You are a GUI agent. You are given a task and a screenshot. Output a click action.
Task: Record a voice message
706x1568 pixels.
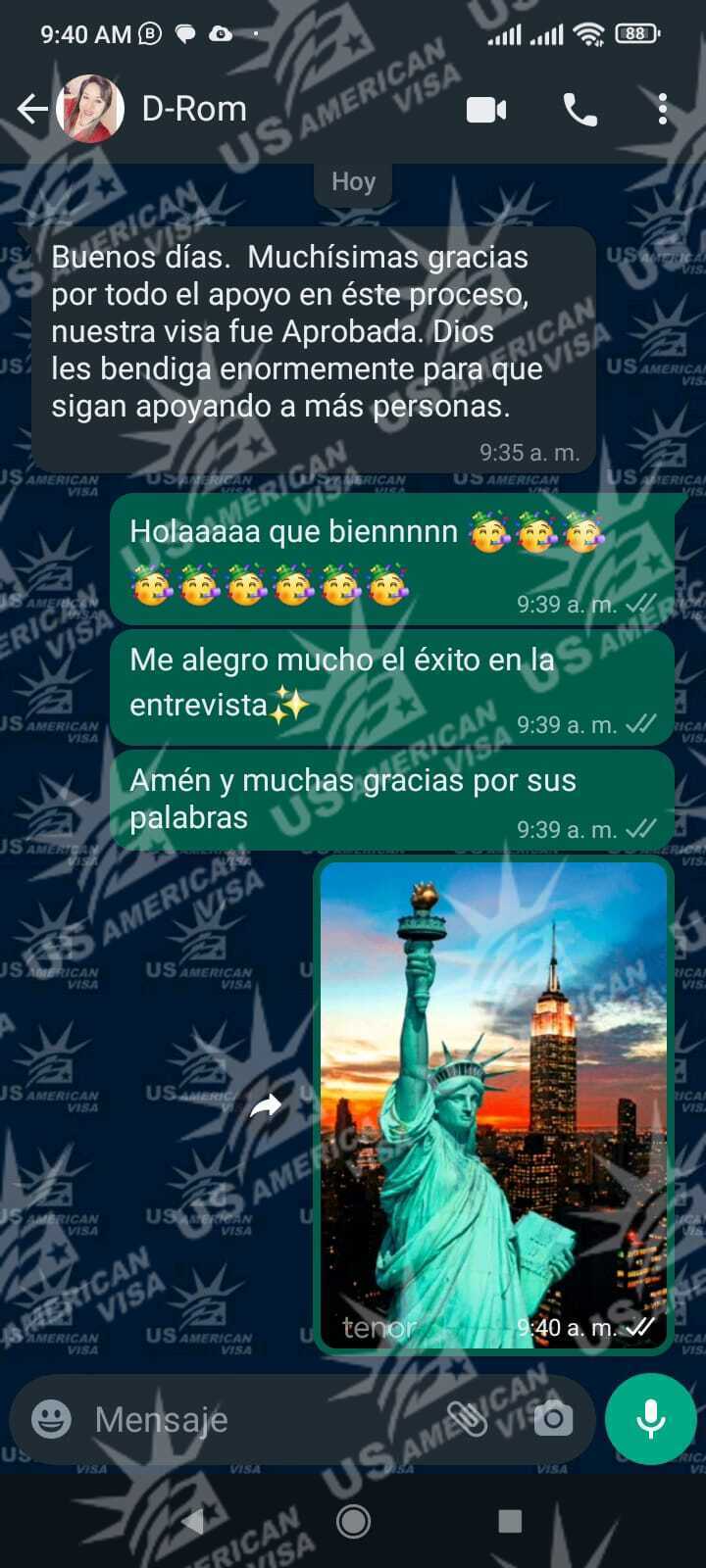pos(651,1419)
